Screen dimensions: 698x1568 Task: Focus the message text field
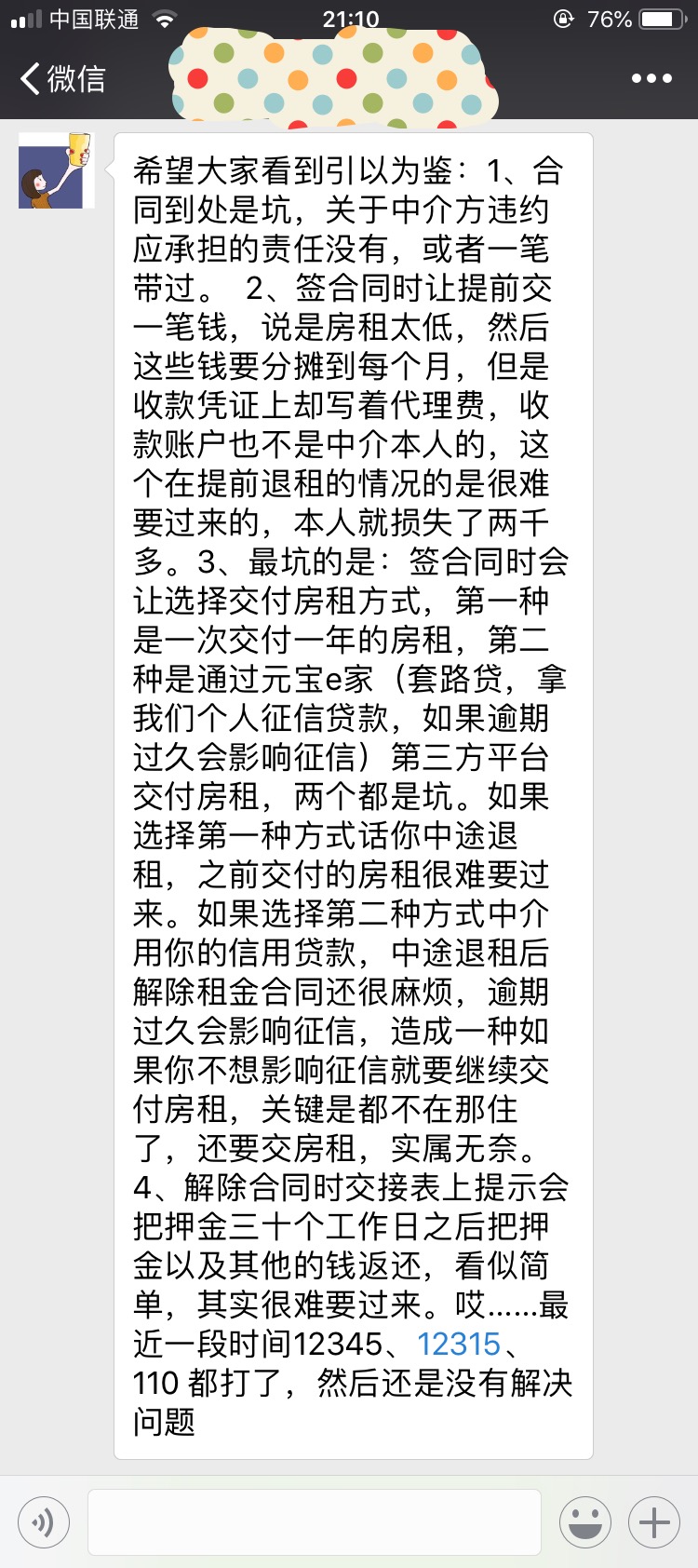315,1522
